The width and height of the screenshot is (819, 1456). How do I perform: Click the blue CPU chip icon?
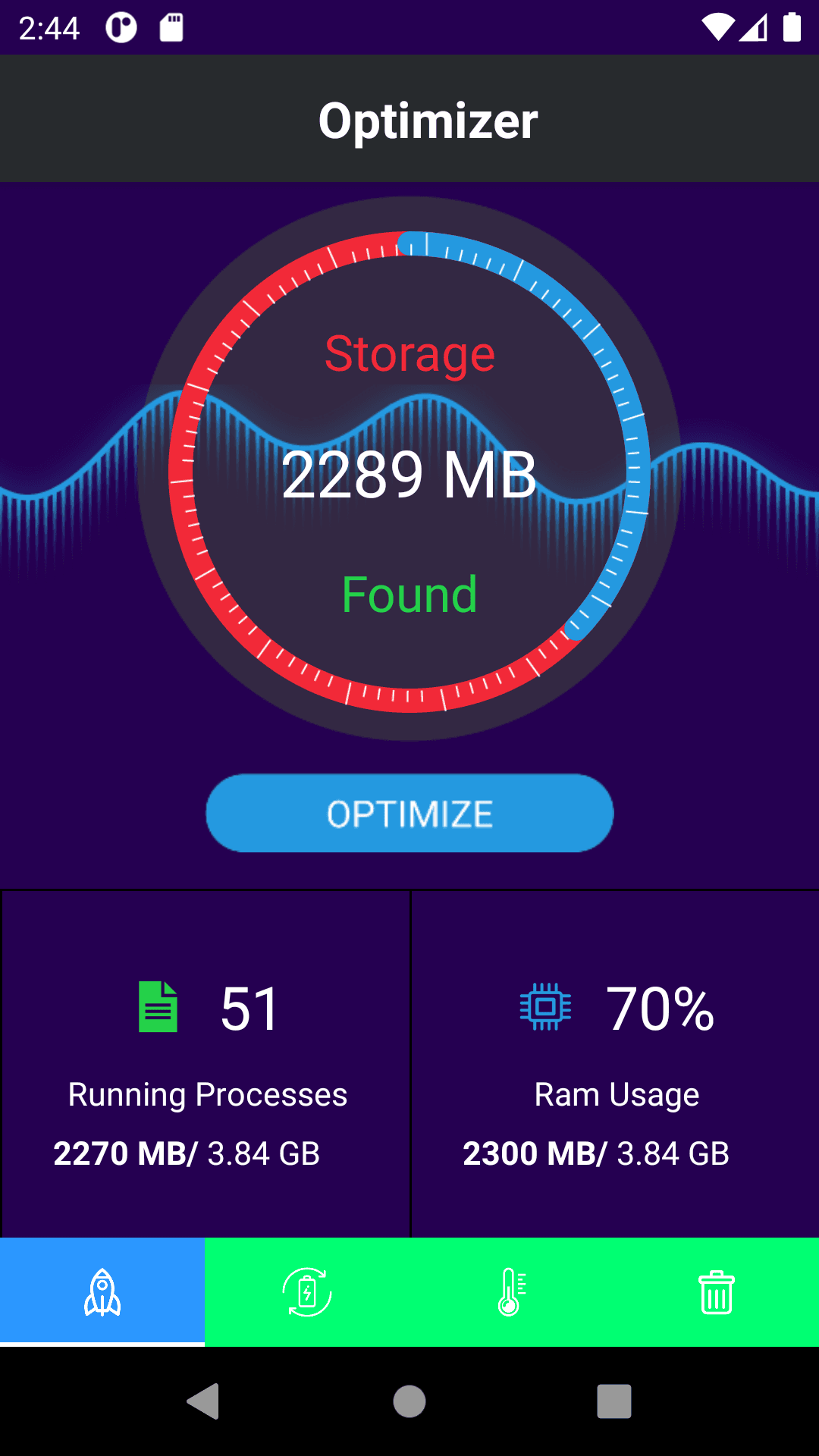coord(544,1007)
